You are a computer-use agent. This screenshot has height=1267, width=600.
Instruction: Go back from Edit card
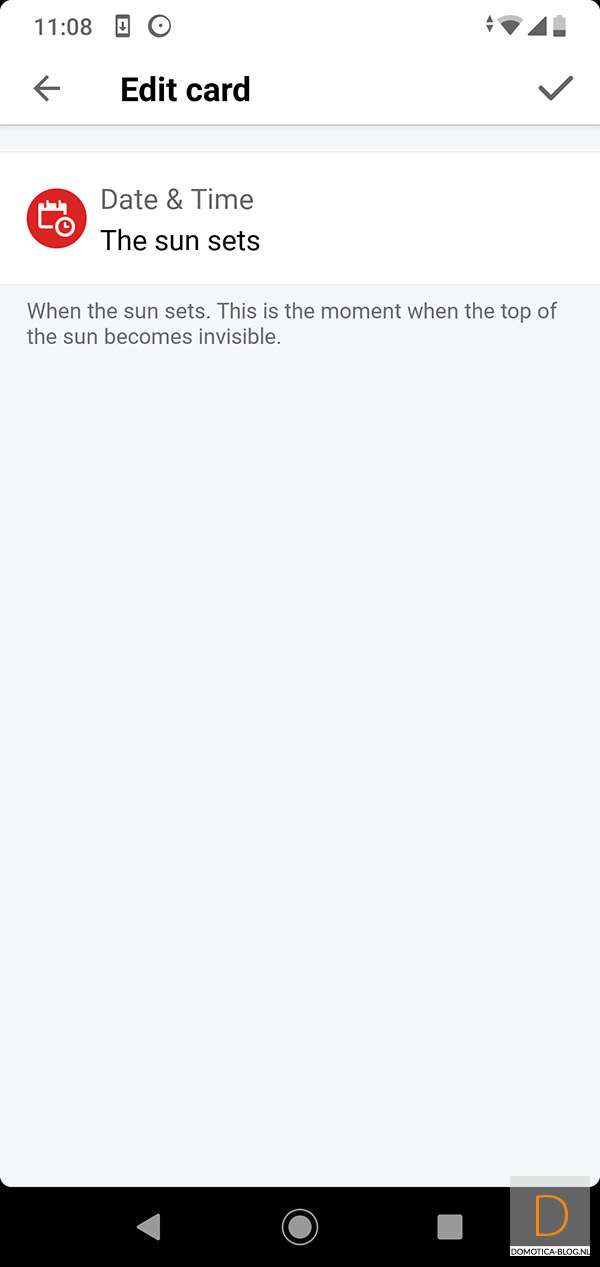pyautogui.click(x=47, y=89)
